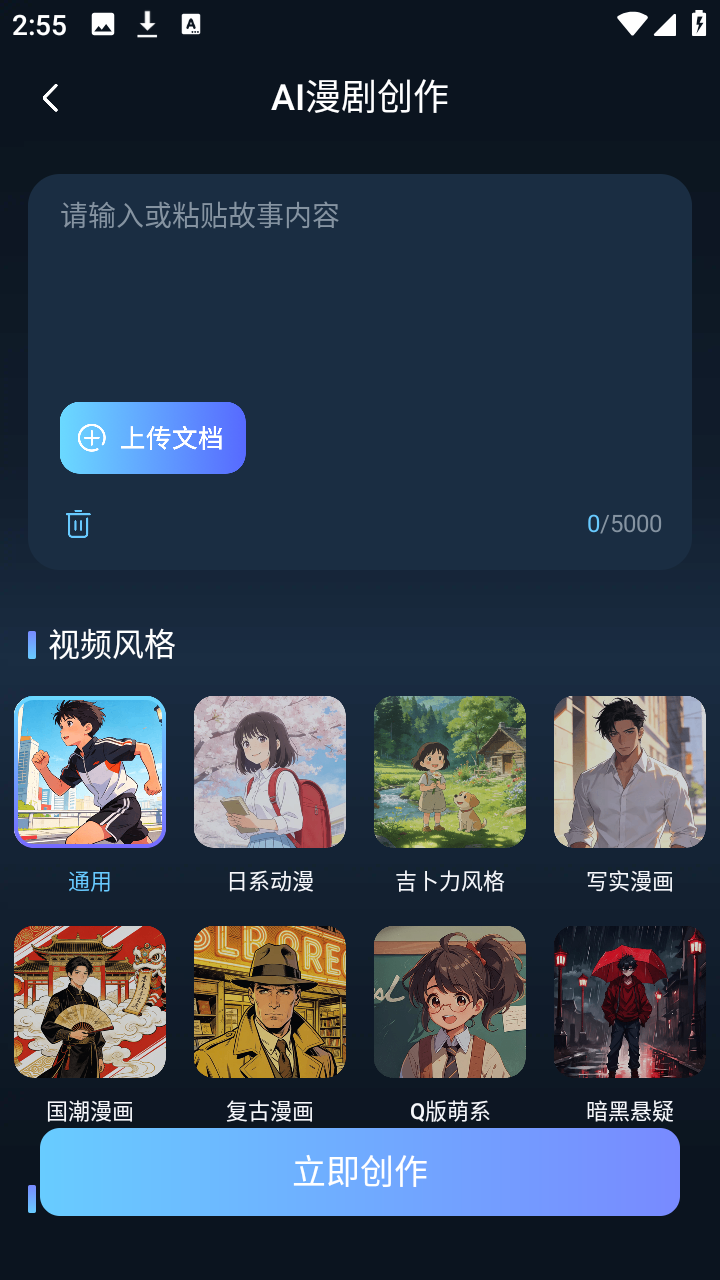Select the 吉卜力风格 style
The height and width of the screenshot is (1280, 720).
coord(449,771)
